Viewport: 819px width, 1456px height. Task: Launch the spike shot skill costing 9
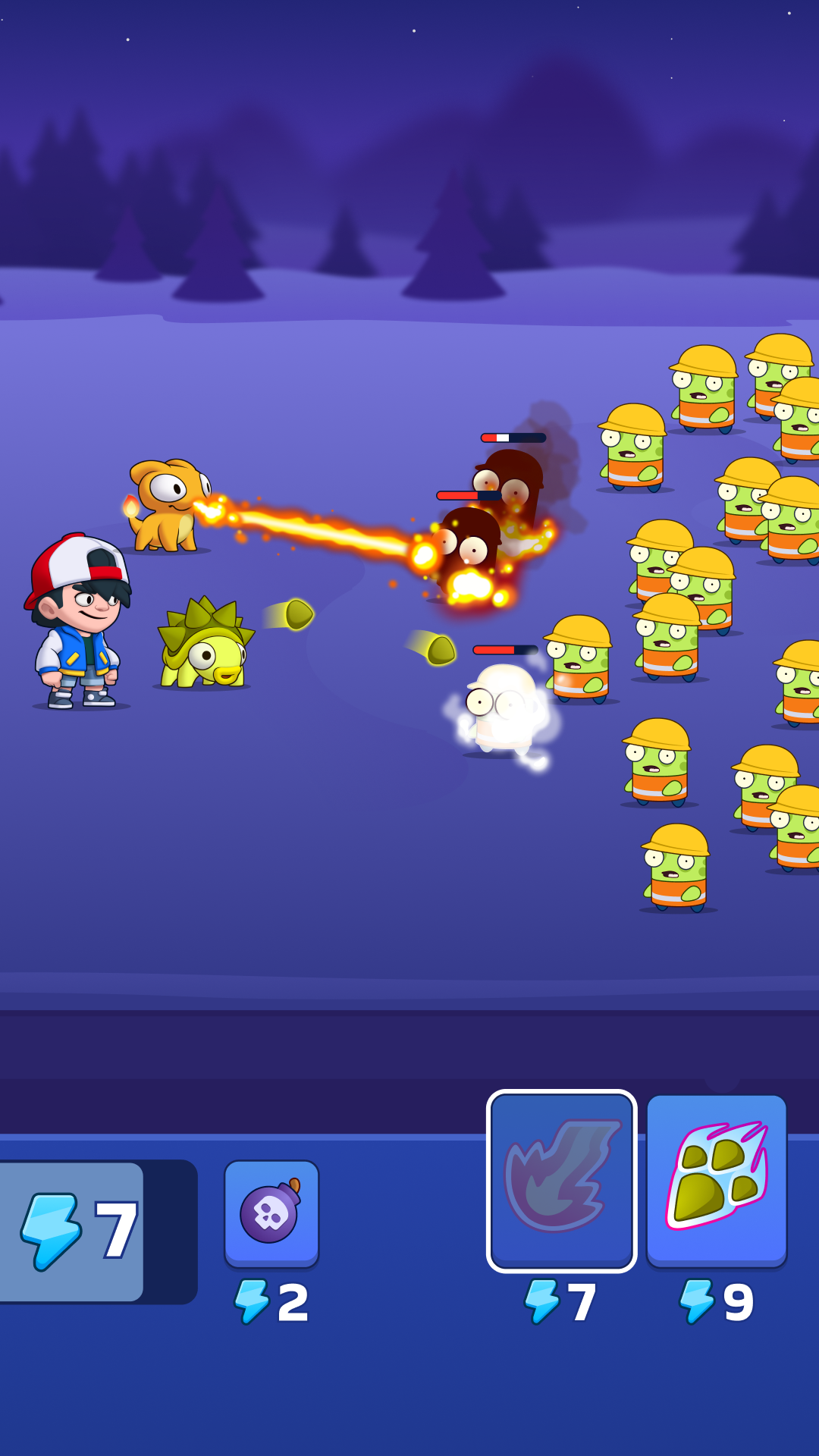pyautogui.click(x=717, y=1181)
